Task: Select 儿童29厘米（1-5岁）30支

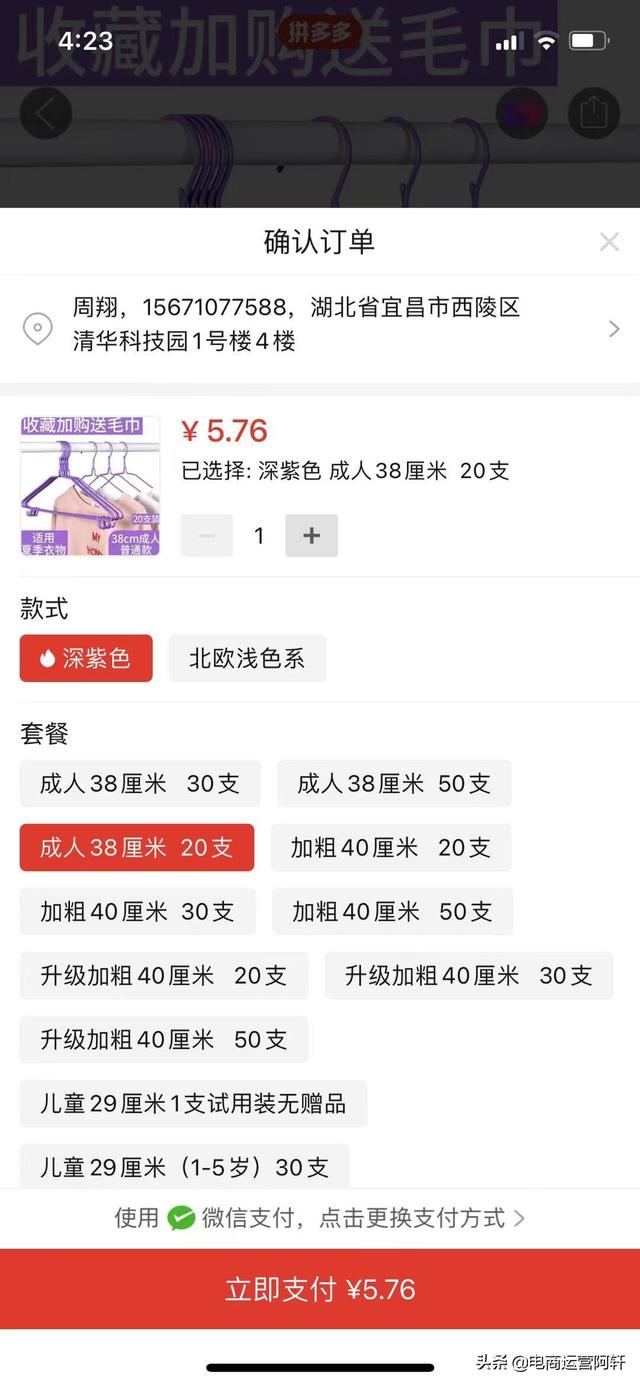Action: 184,1166
